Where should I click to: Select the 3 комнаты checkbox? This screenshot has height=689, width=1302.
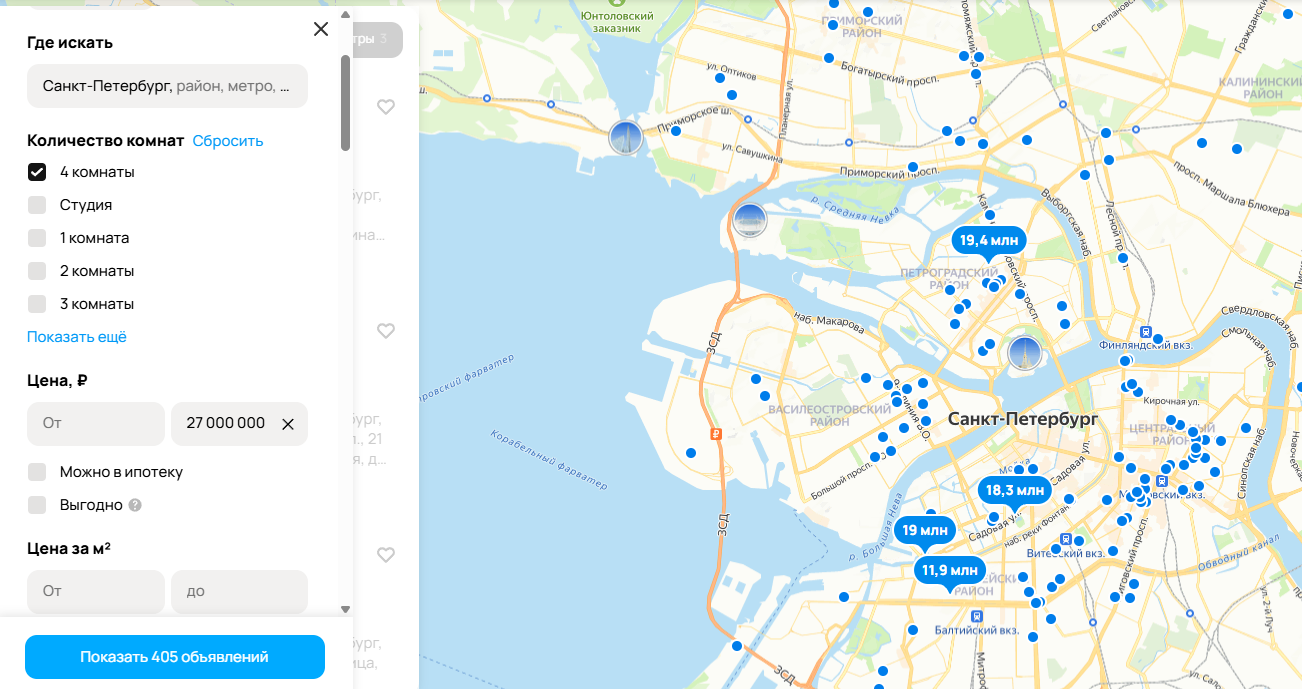[37, 304]
